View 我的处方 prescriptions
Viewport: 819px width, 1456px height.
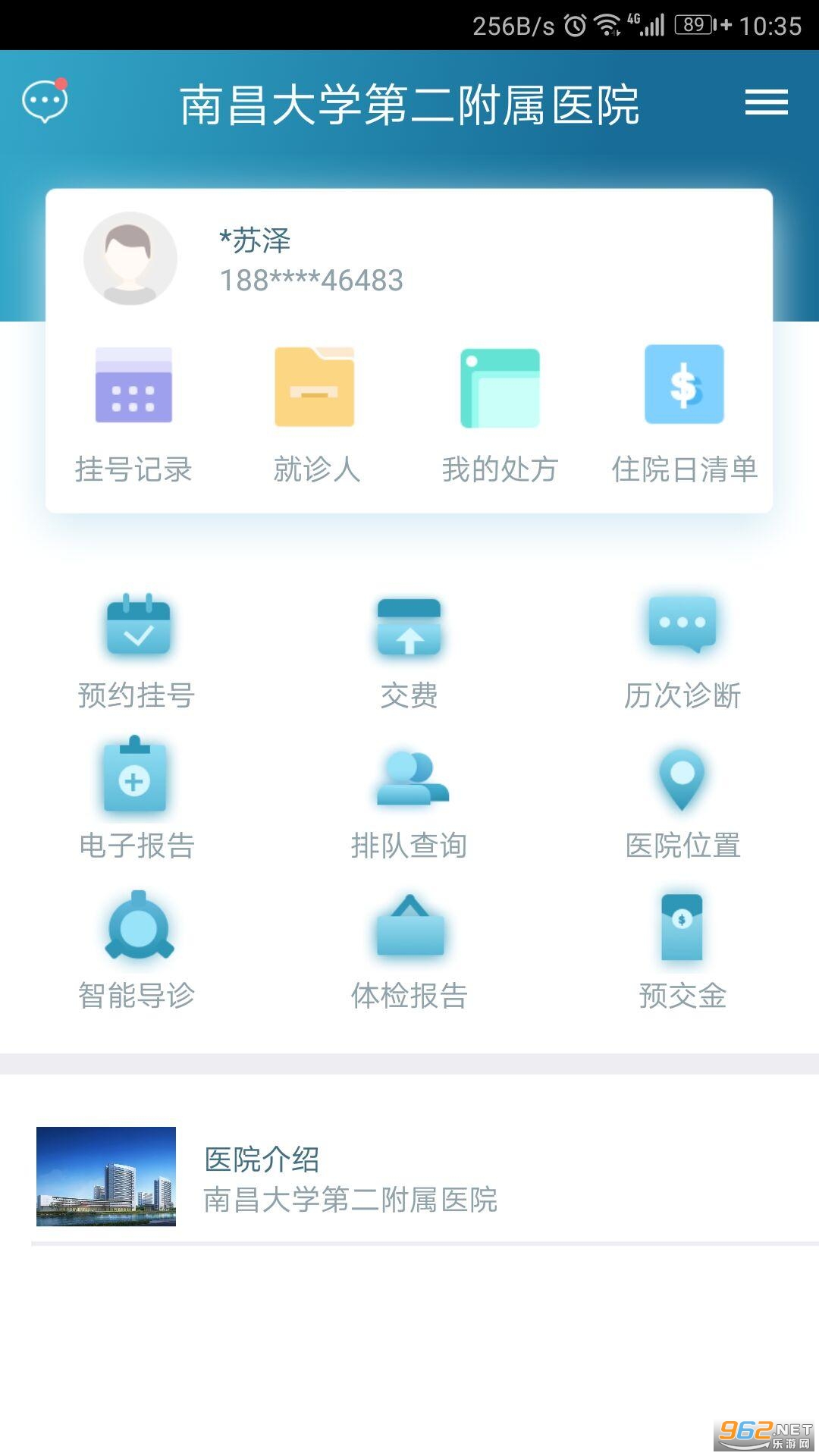(500, 415)
